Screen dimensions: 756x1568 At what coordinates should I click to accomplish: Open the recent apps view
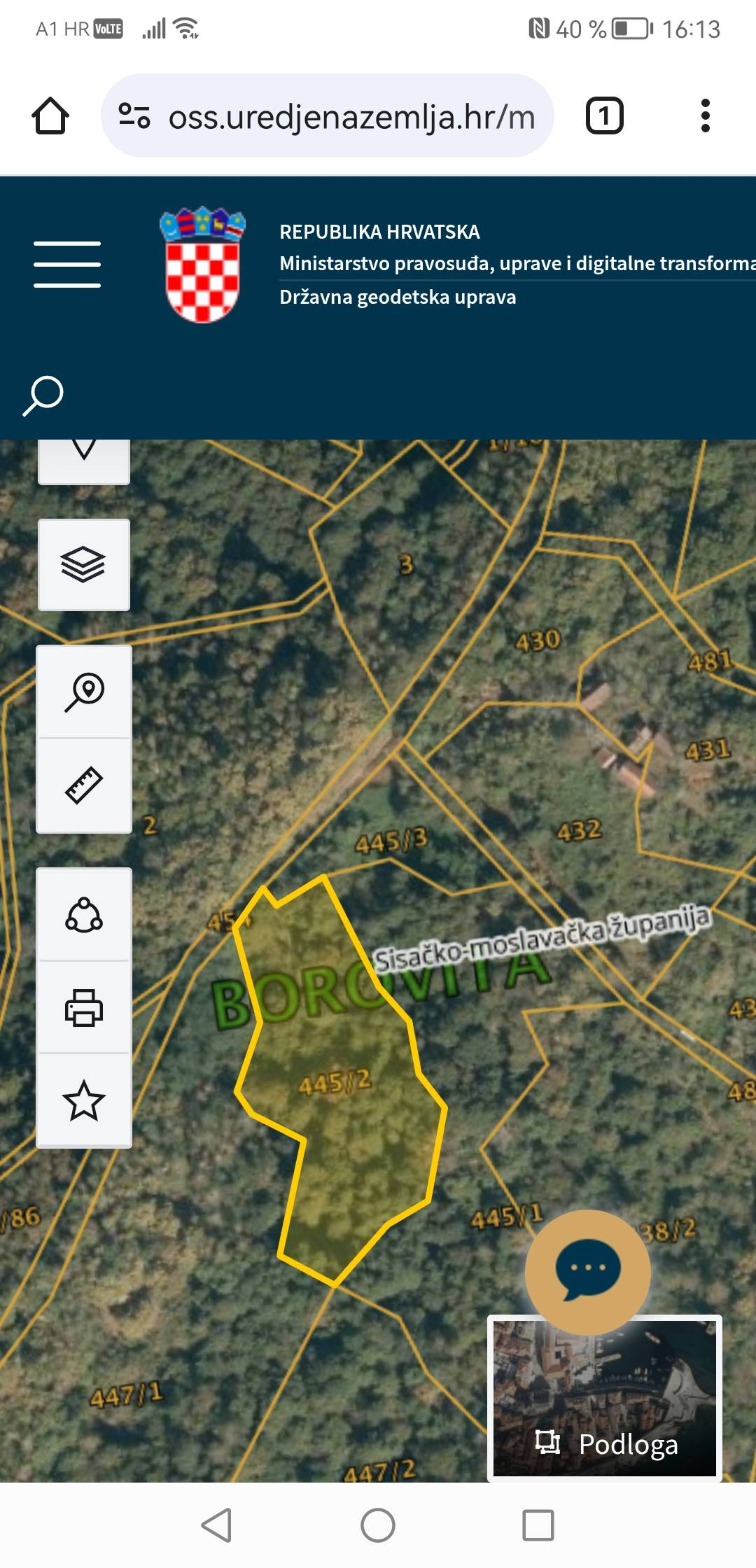(x=538, y=1525)
